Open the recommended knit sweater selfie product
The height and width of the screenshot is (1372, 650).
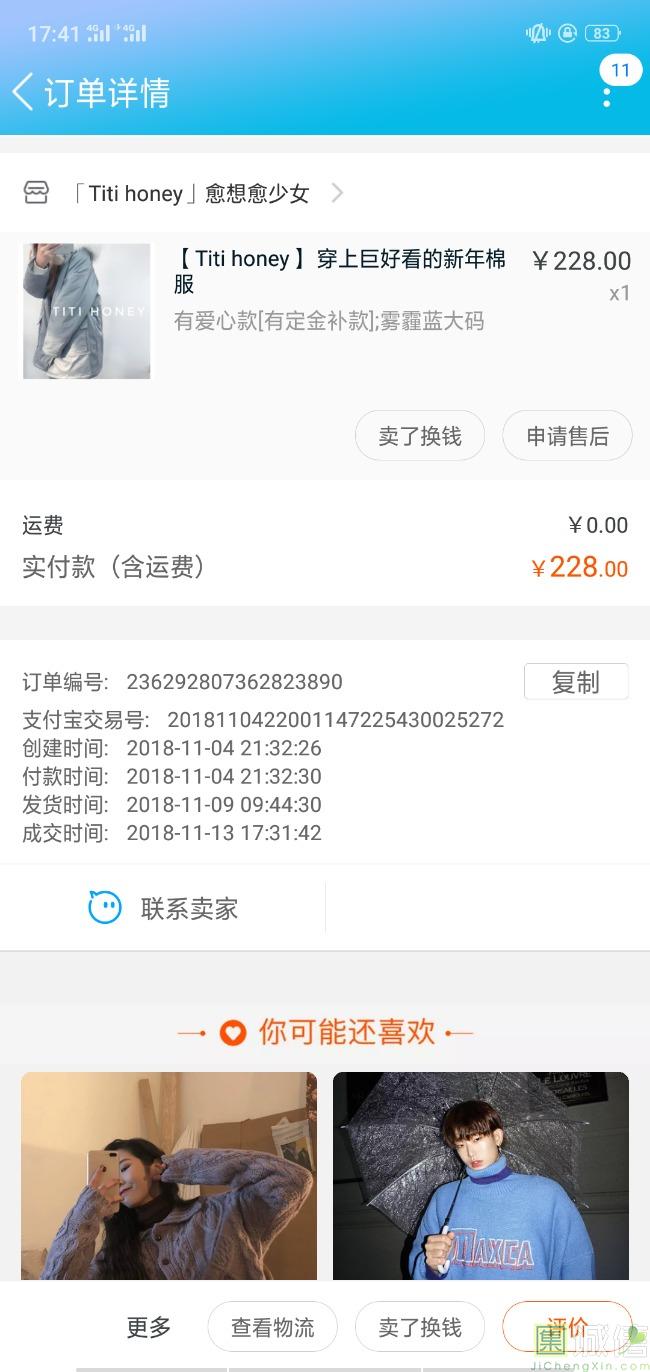pos(169,1175)
